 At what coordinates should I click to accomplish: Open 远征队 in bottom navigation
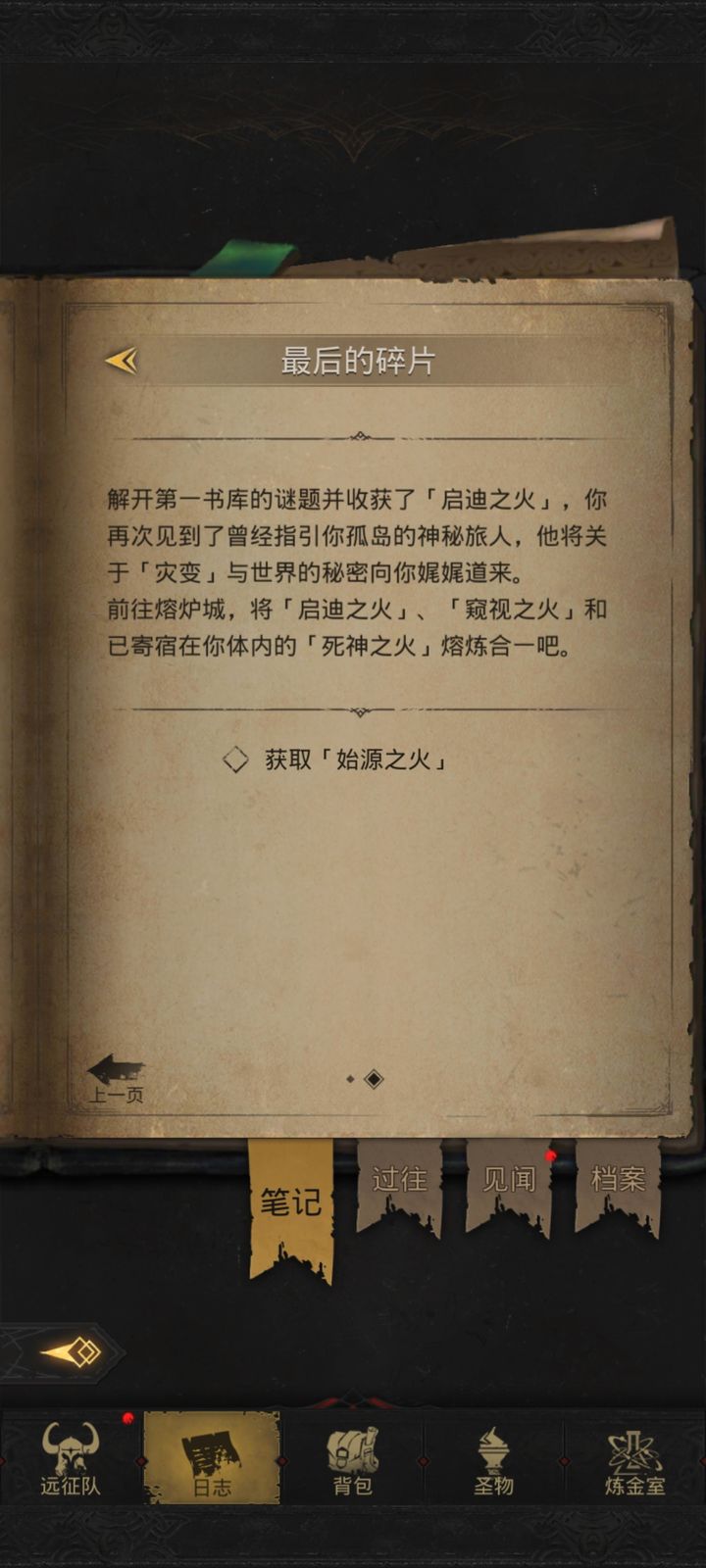point(71,1459)
